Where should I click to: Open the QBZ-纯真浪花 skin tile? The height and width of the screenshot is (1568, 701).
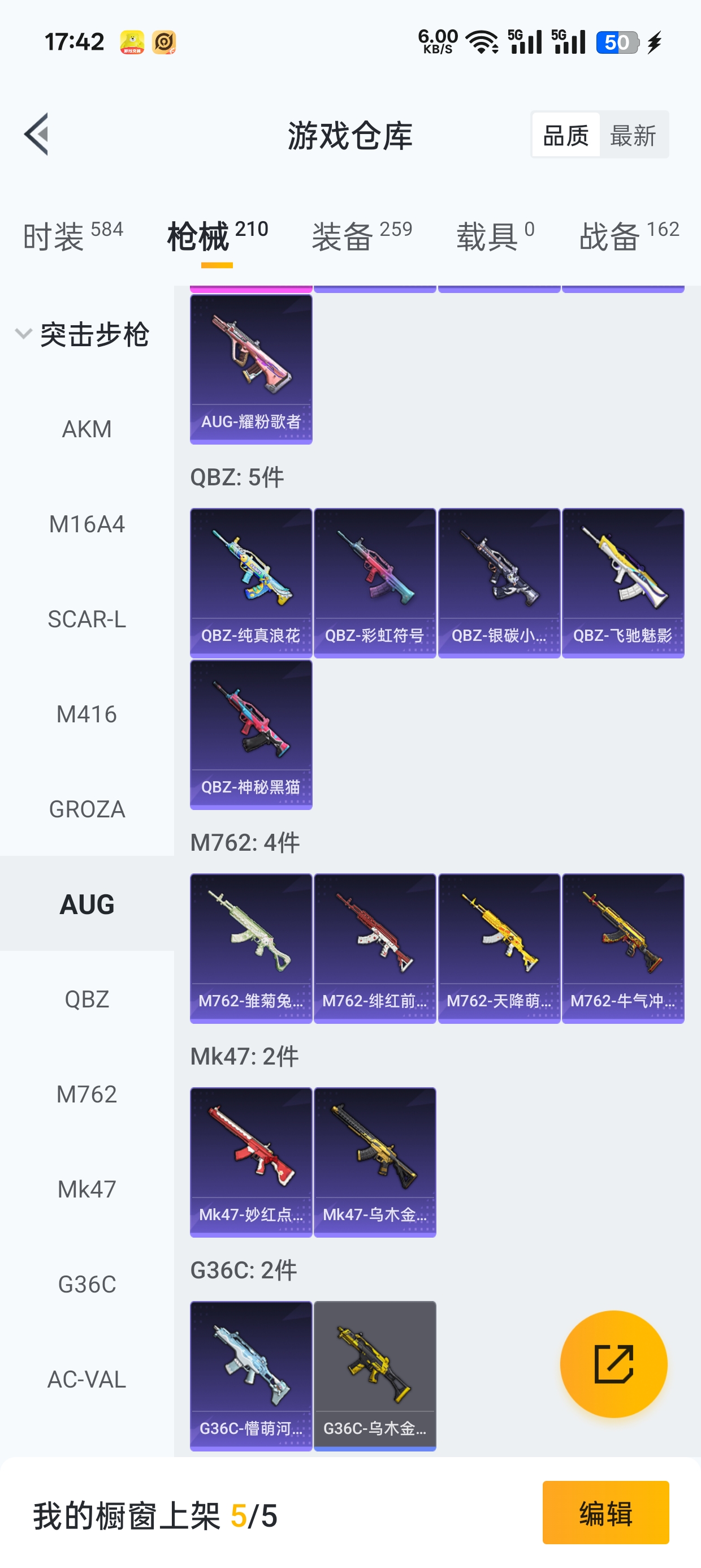250,583
